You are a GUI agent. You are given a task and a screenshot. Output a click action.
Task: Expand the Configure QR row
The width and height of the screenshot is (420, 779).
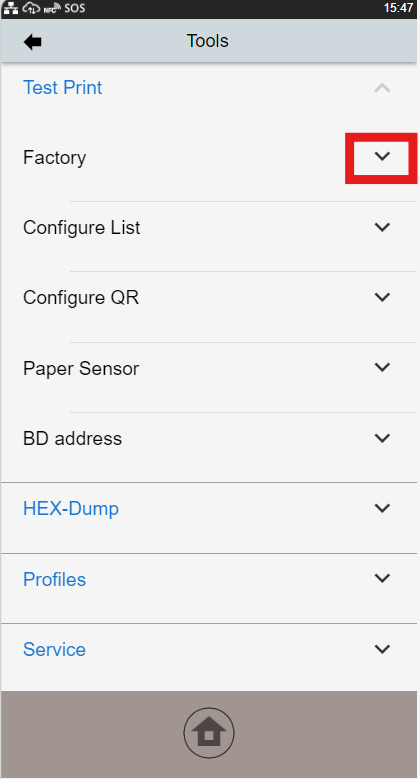pos(382,297)
